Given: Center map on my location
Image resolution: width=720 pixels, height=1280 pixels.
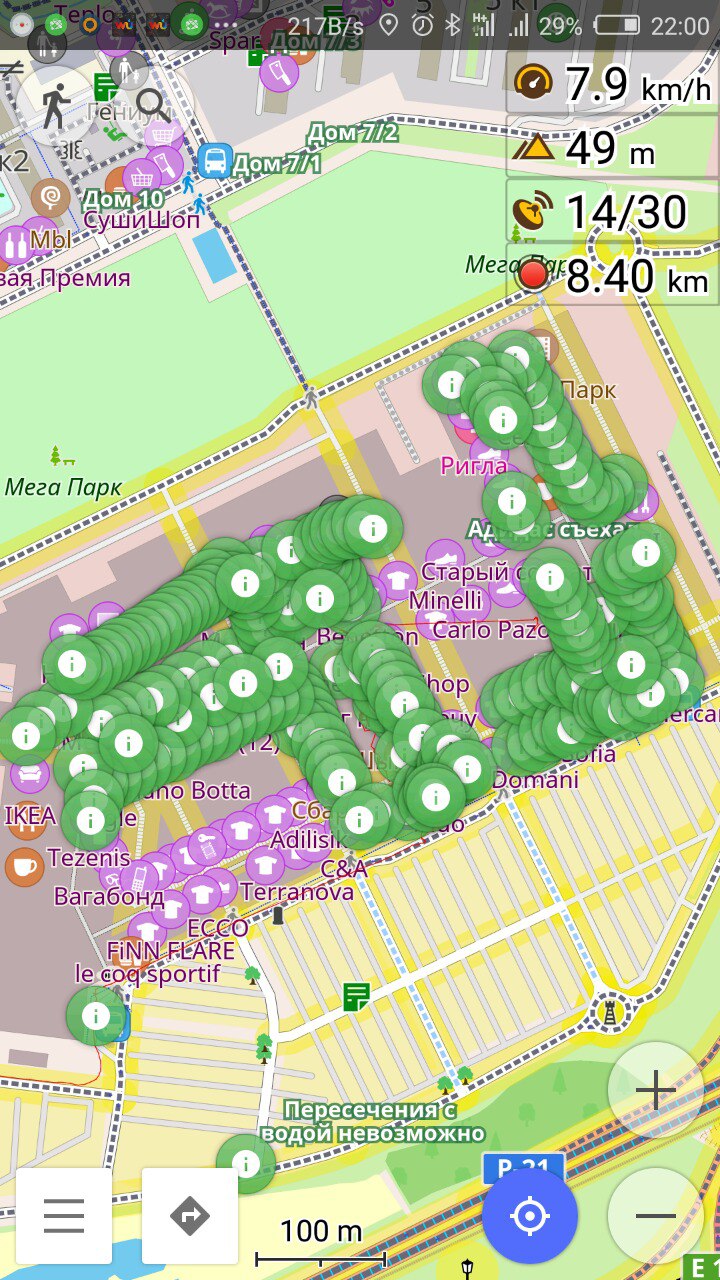Looking at the screenshot, I should point(530,1216).
